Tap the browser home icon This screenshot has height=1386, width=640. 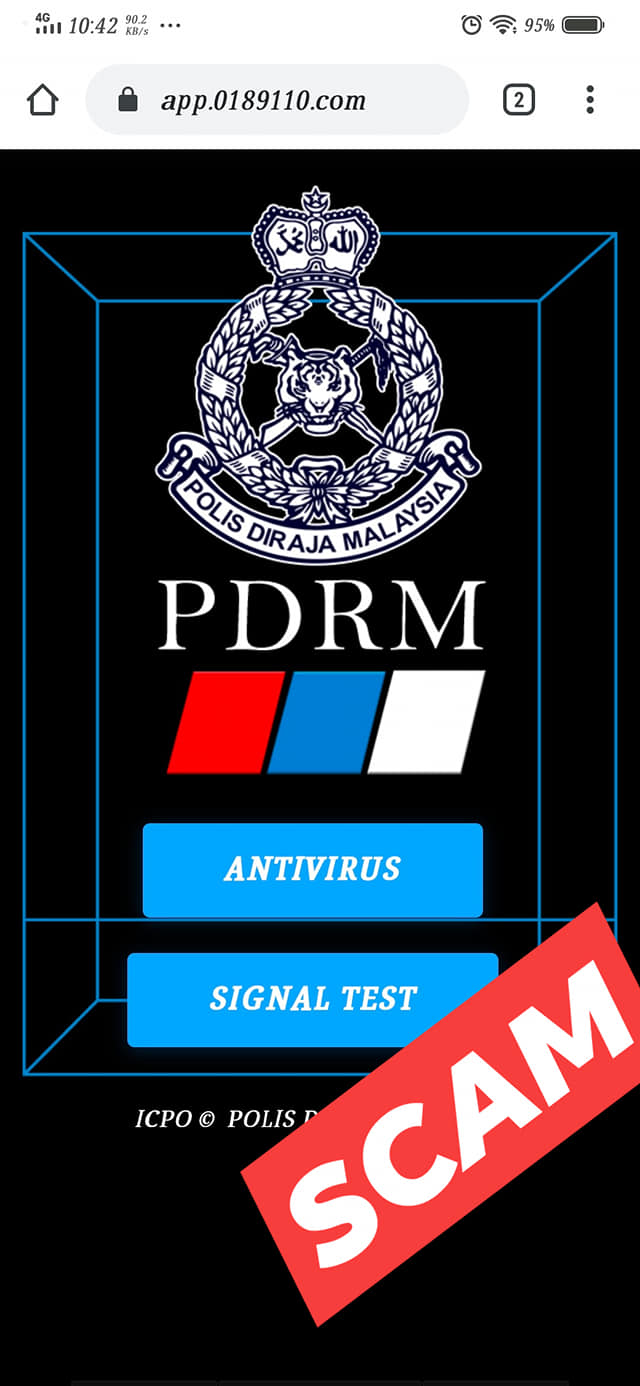[43, 100]
